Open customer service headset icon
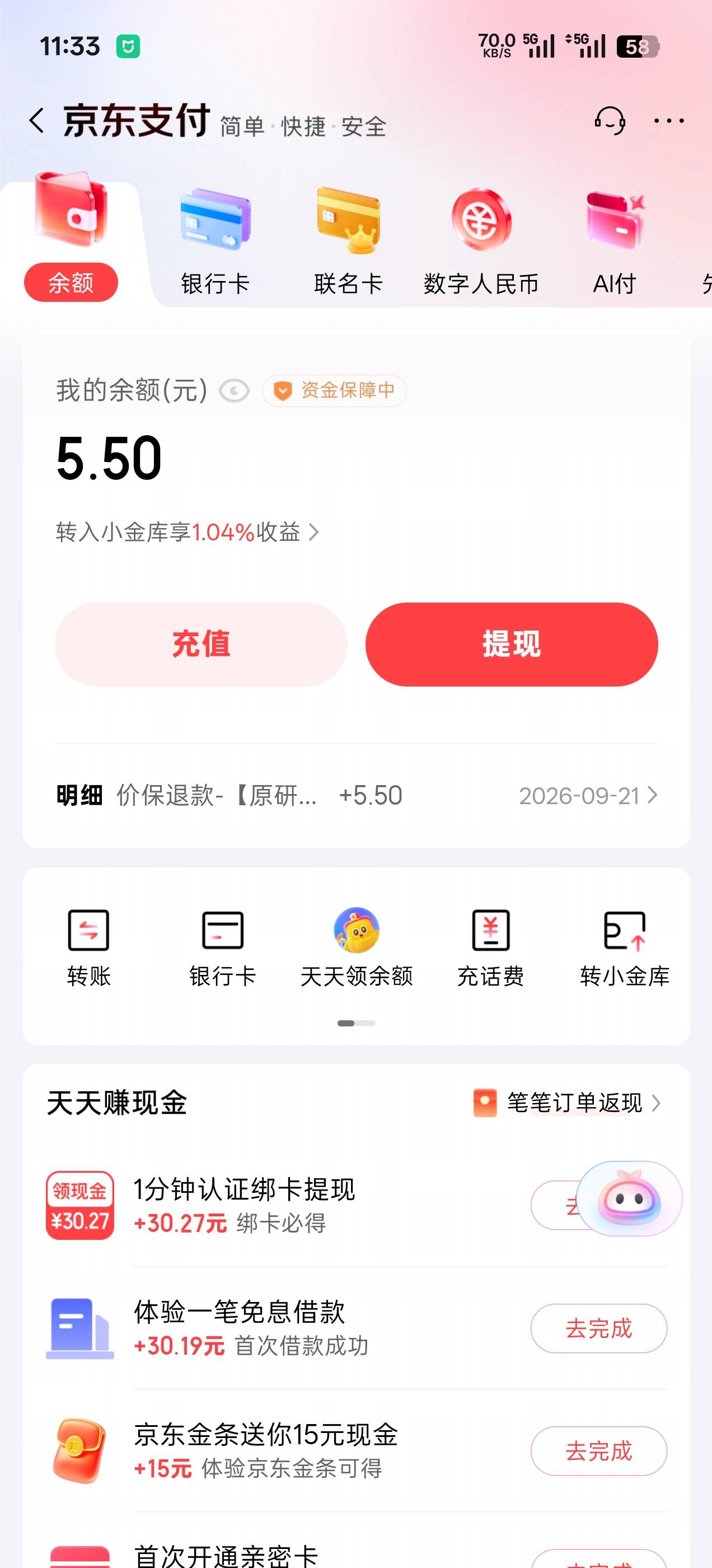The image size is (712, 1568). [610, 120]
